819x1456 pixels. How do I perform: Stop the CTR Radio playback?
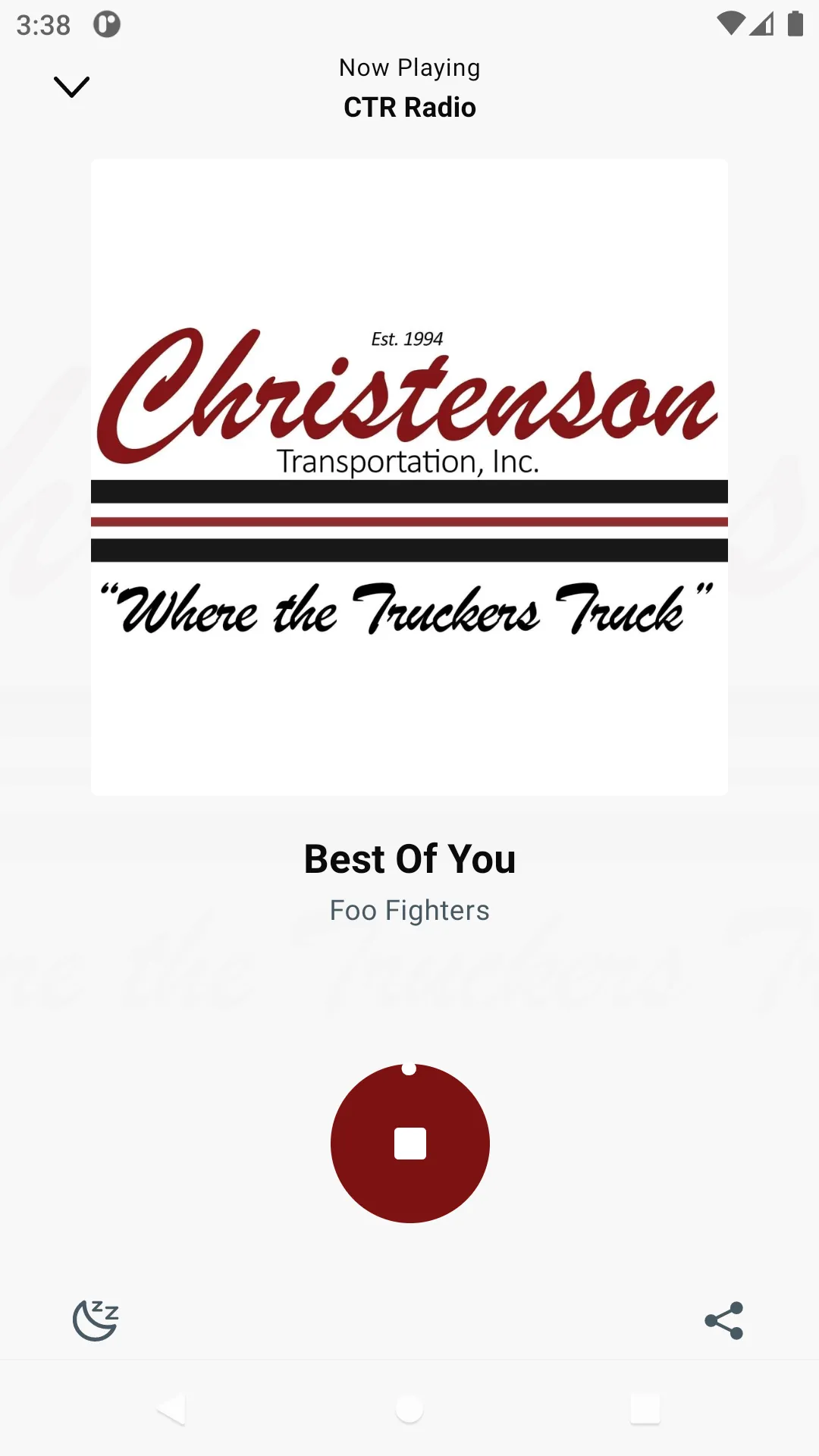[410, 1143]
